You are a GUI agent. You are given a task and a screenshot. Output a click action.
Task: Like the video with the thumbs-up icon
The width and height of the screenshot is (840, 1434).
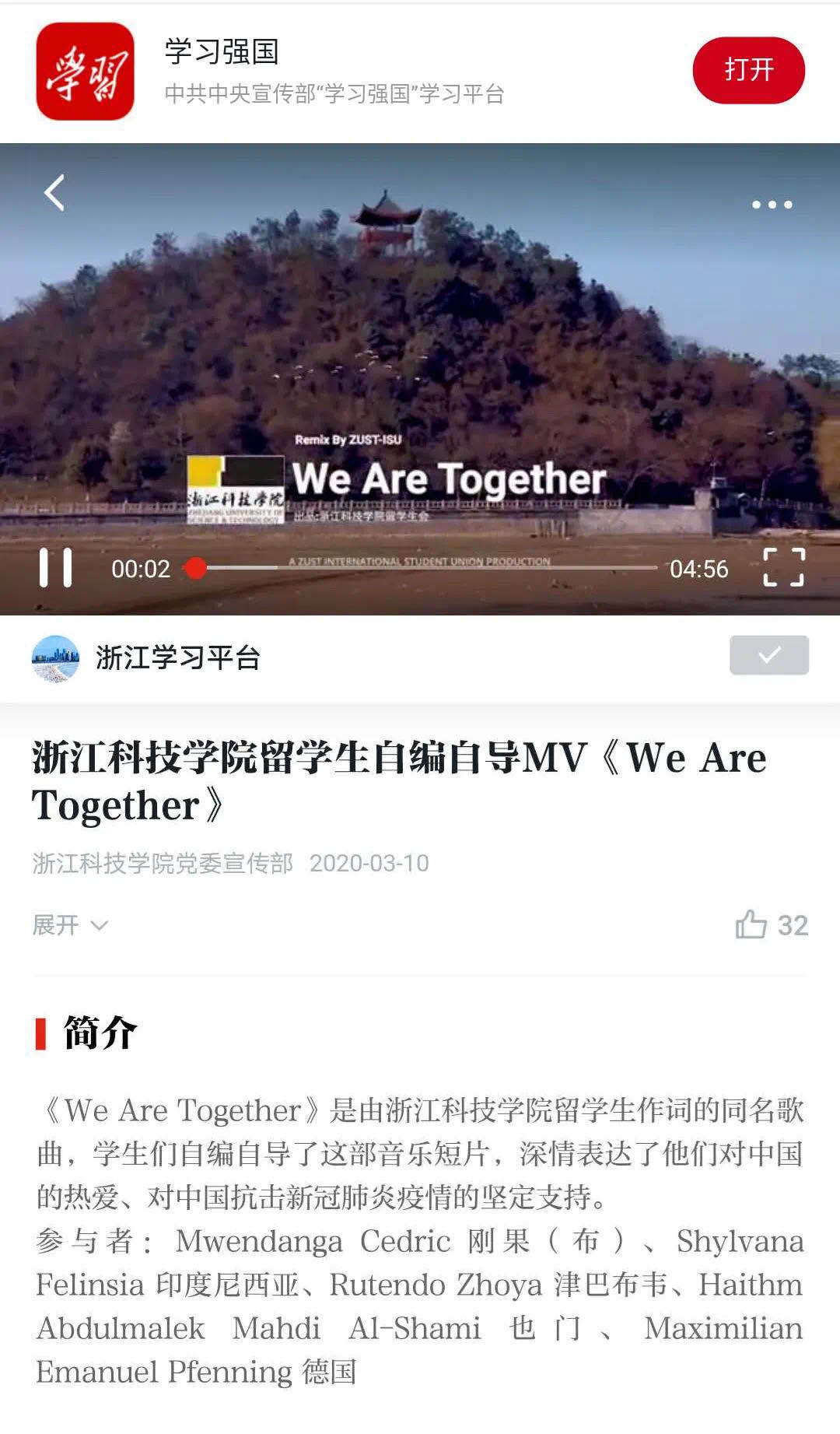pyautogui.click(x=751, y=924)
